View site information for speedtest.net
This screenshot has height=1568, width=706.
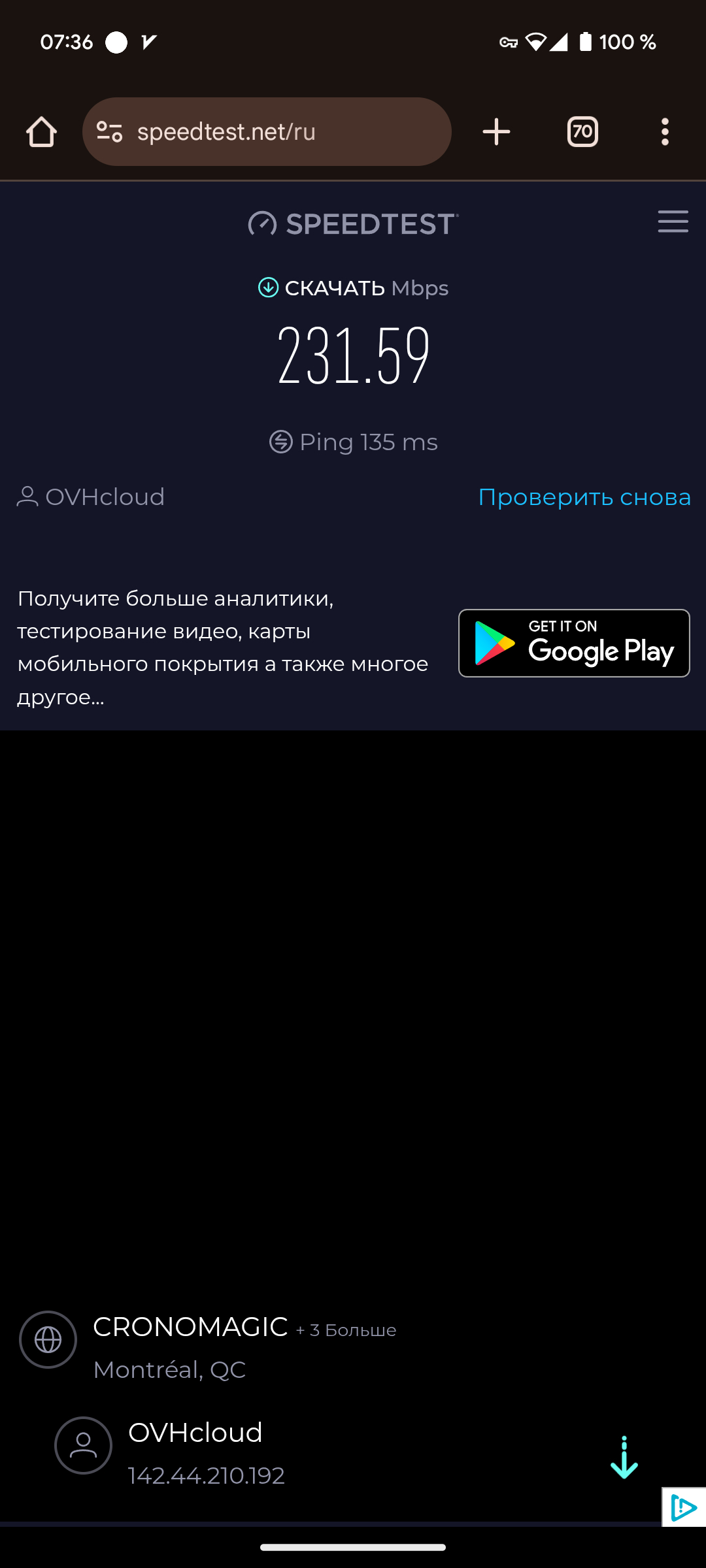point(110,132)
